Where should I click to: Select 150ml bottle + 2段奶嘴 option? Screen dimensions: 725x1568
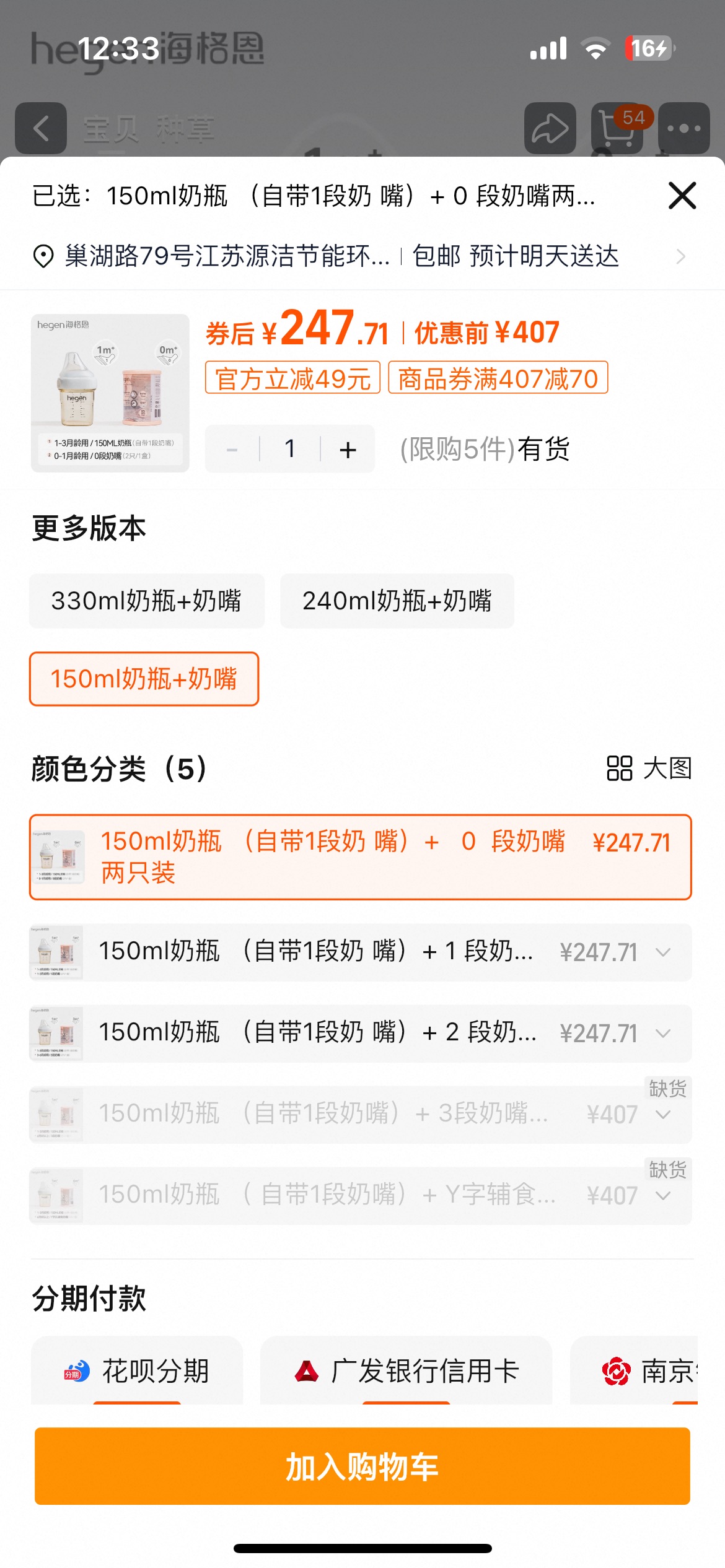pyautogui.click(x=359, y=1033)
